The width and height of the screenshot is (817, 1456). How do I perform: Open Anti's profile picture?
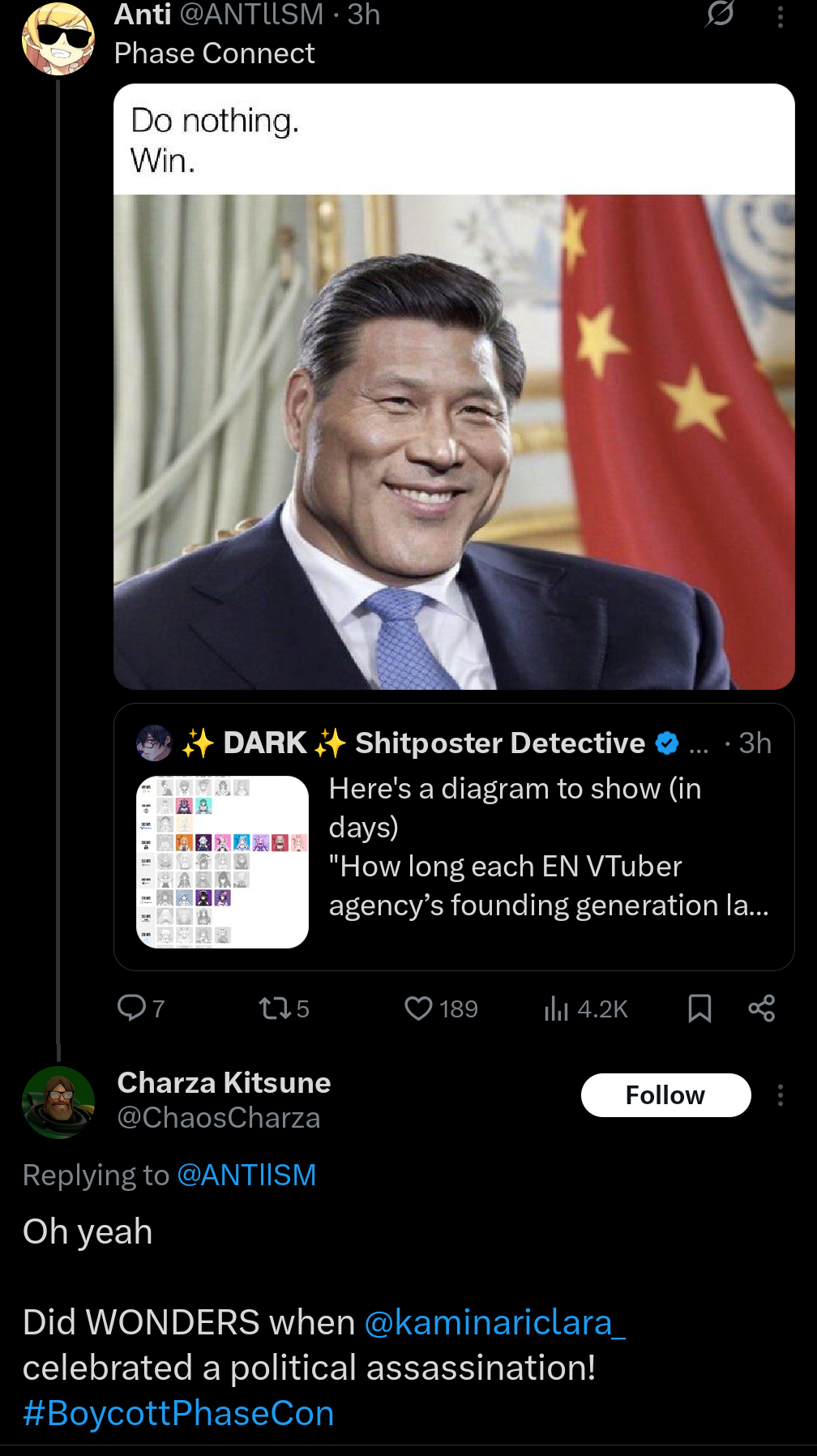(x=58, y=38)
